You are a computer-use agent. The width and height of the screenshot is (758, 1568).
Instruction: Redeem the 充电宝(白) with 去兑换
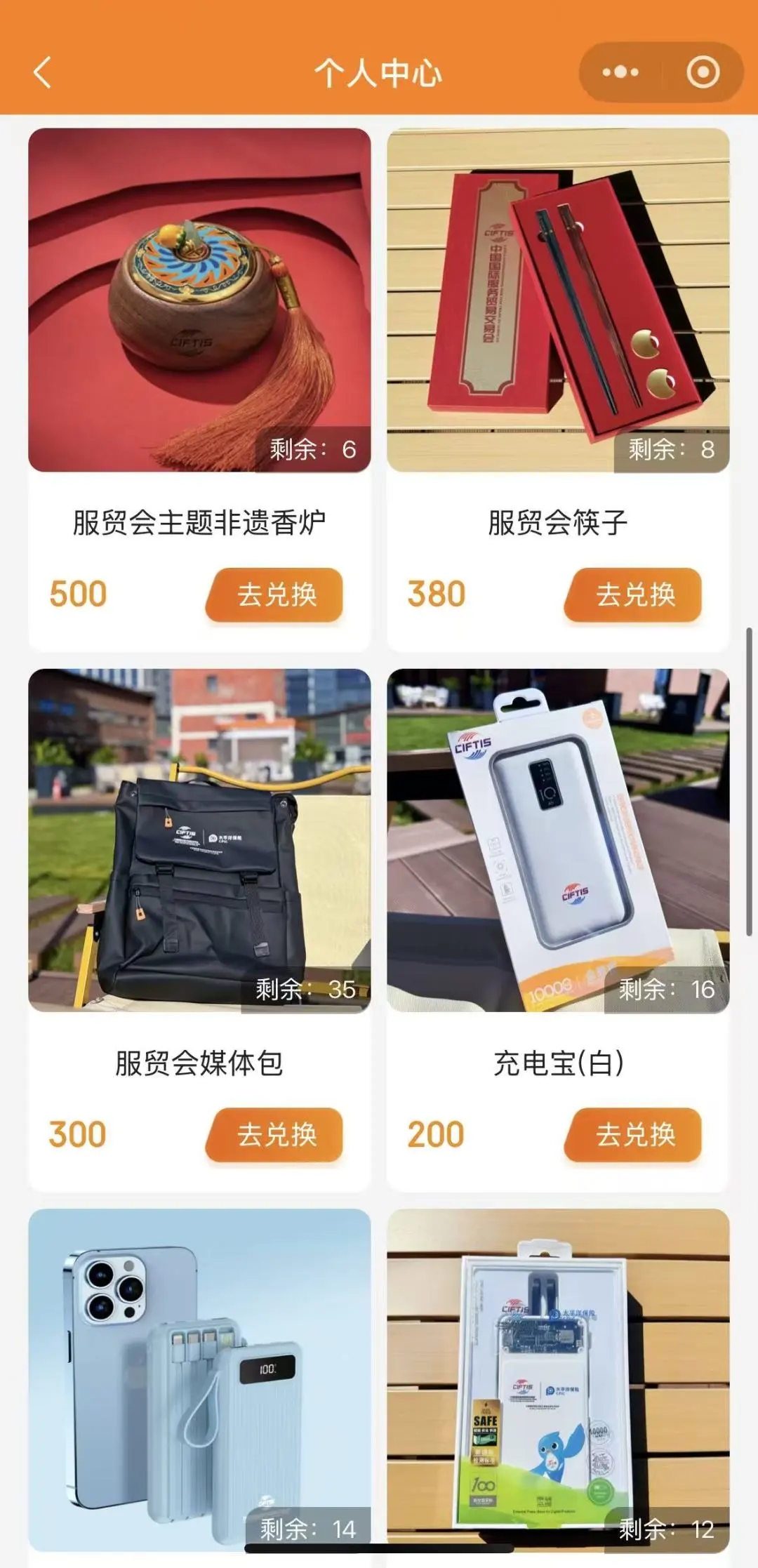click(633, 1134)
